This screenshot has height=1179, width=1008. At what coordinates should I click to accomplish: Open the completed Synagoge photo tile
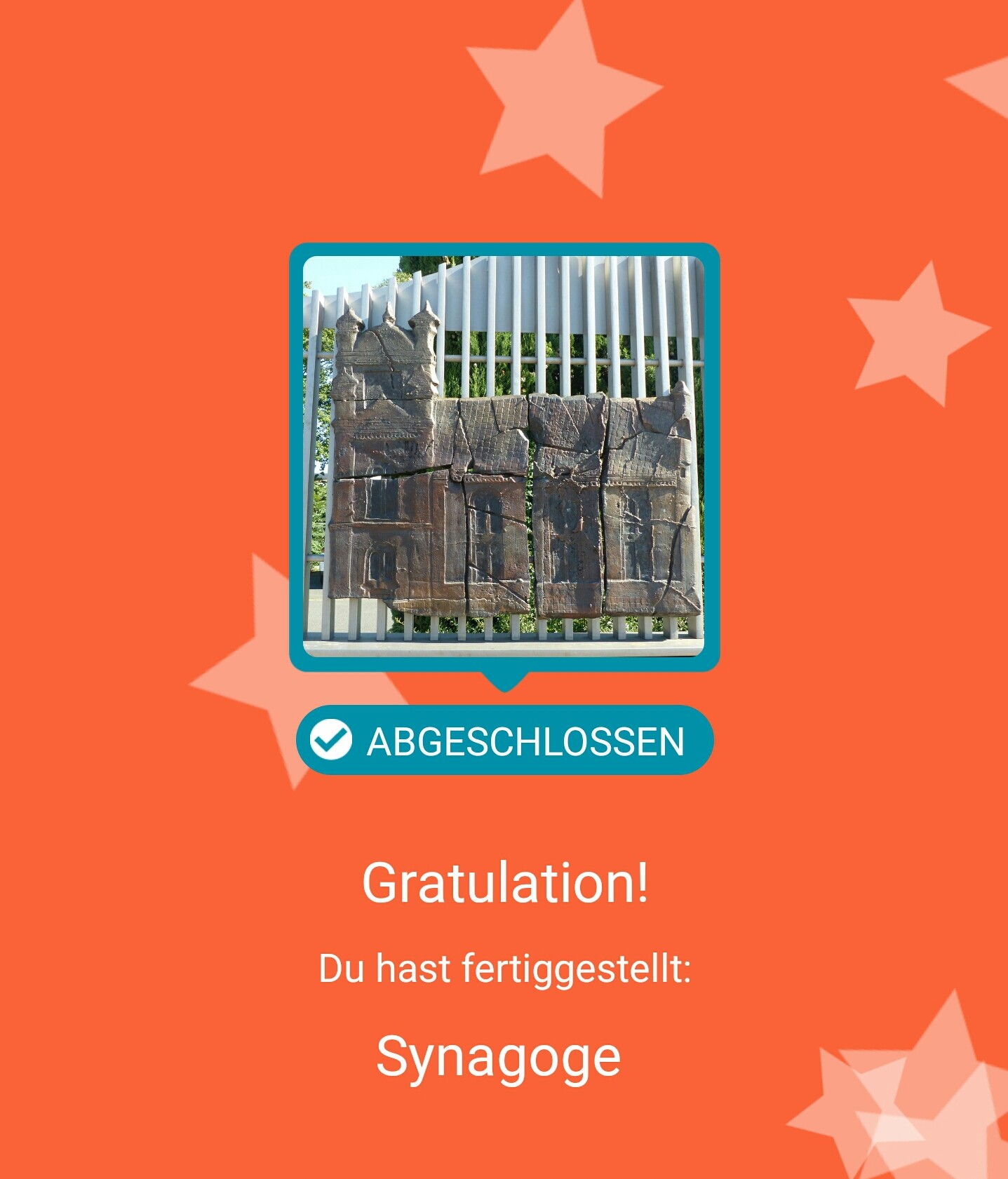[504, 456]
